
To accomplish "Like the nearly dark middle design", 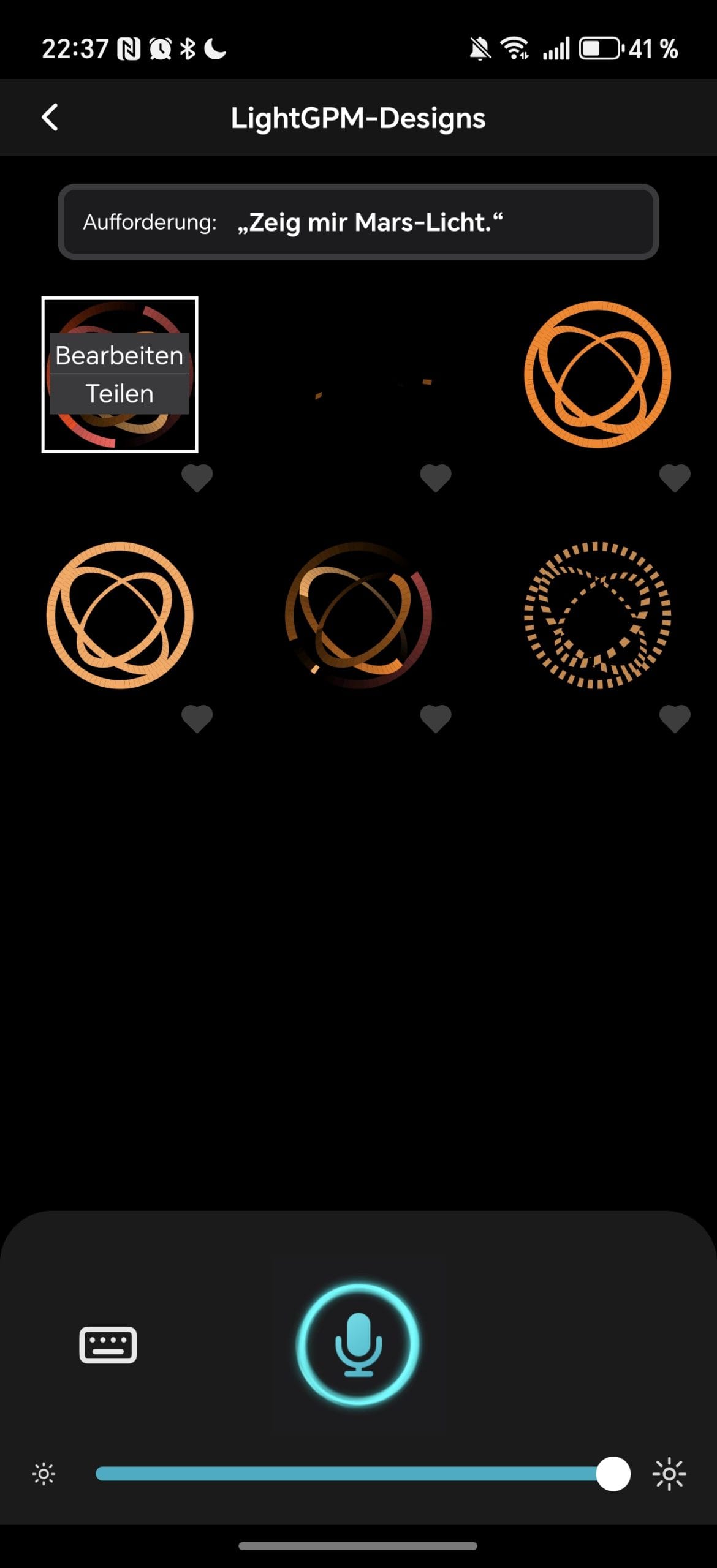I will (436, 478).
